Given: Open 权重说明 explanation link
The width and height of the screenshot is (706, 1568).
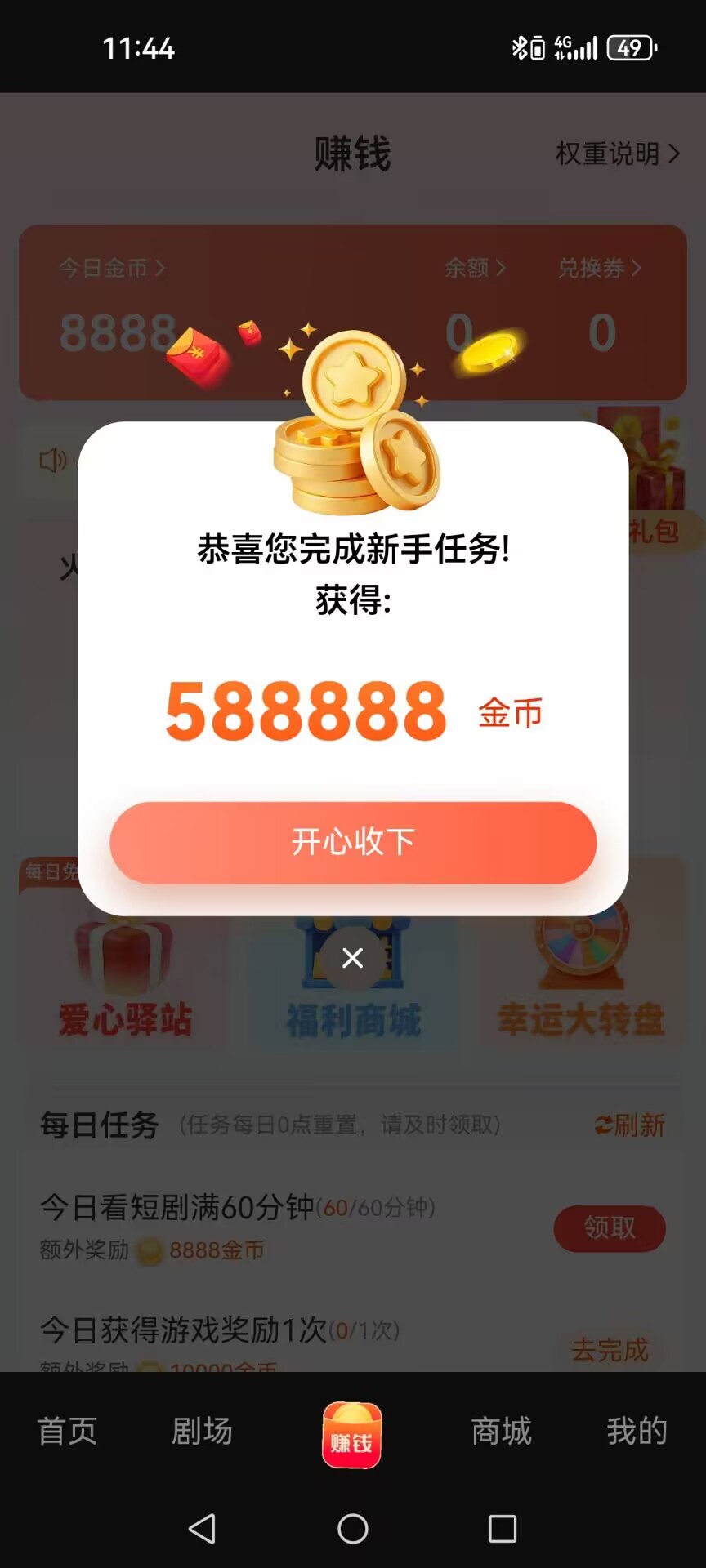Looking at the screenshot, I should (617, 154).
